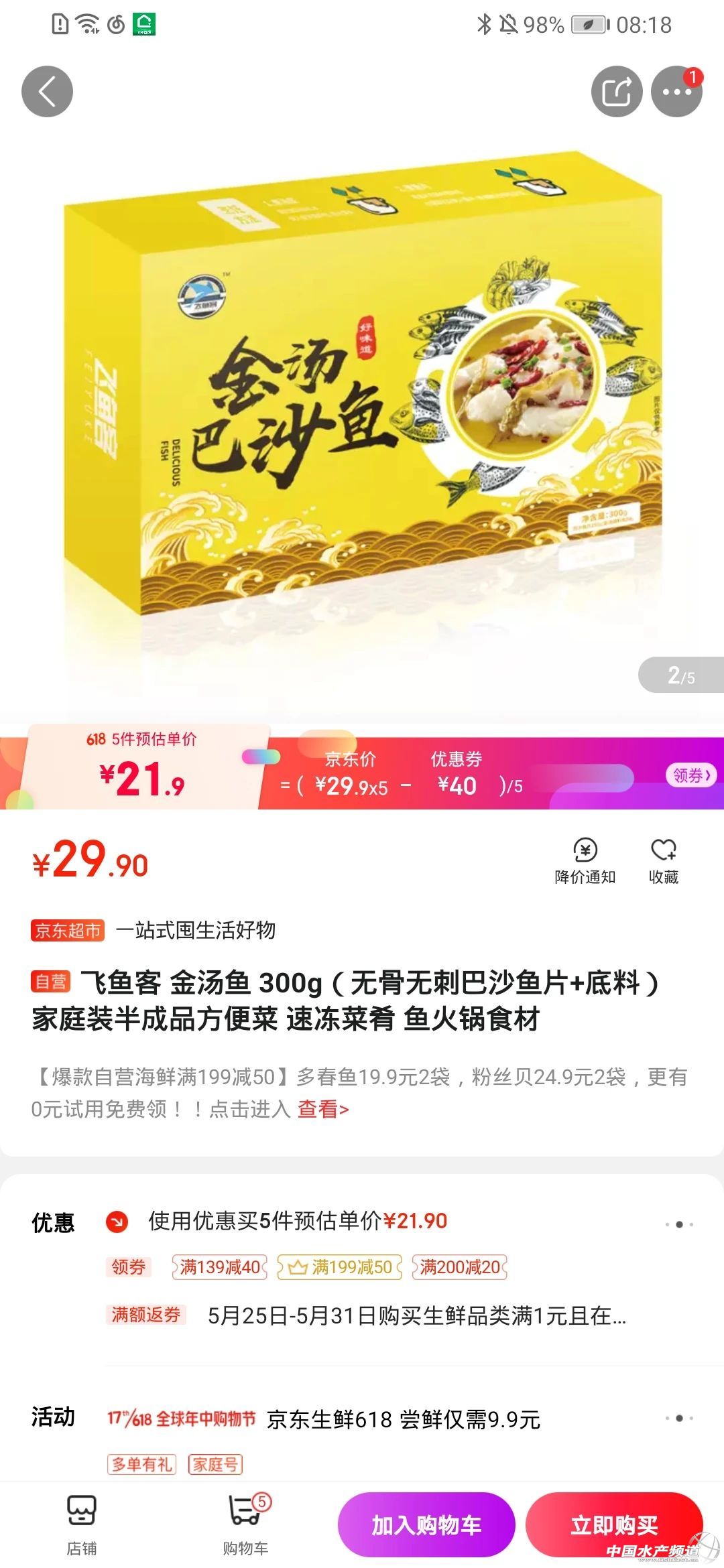
Task: Claim the 满199减50 coupon
Action: click(x=340, y=1267)
